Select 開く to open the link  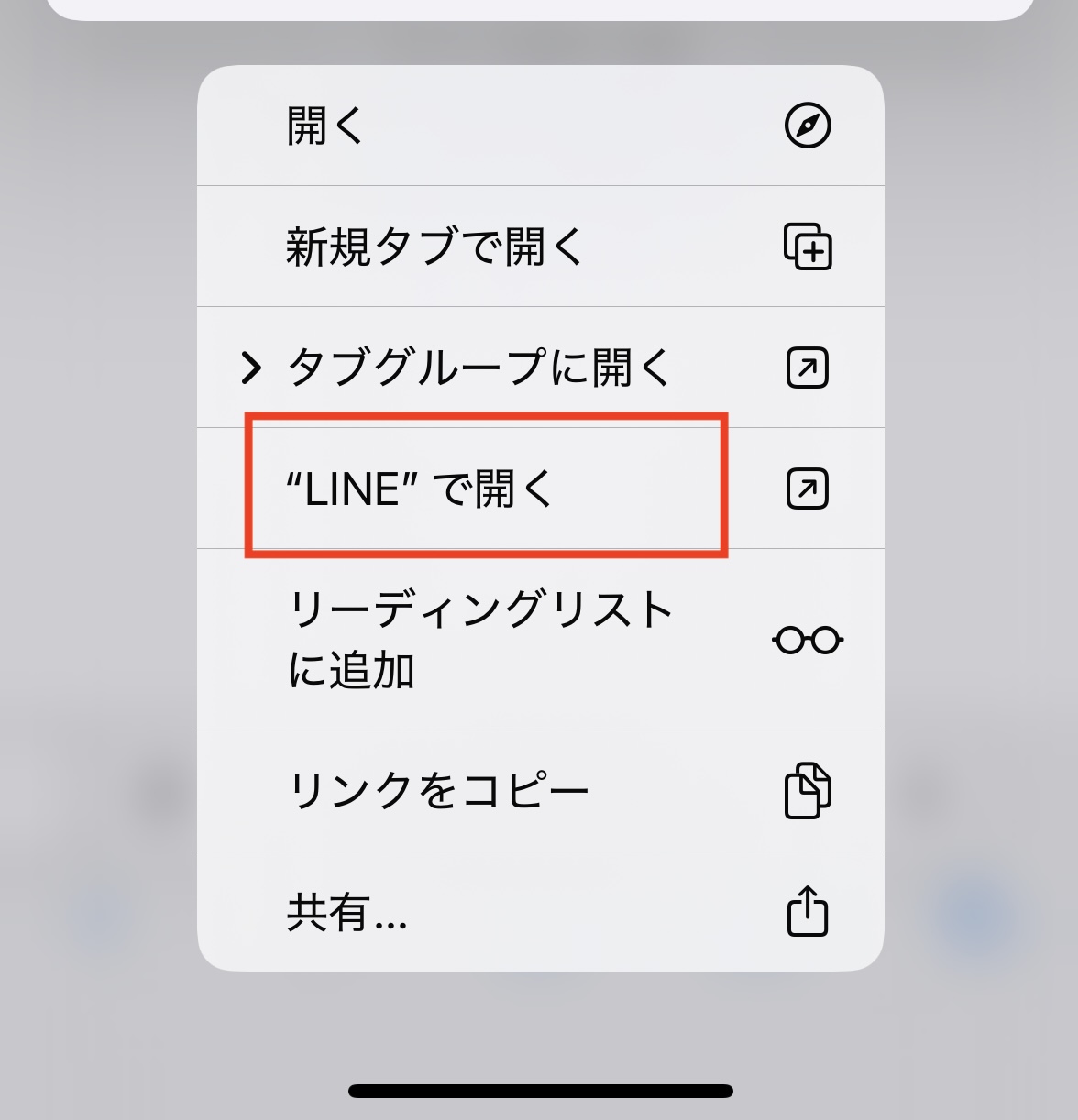tap(540, 126)
